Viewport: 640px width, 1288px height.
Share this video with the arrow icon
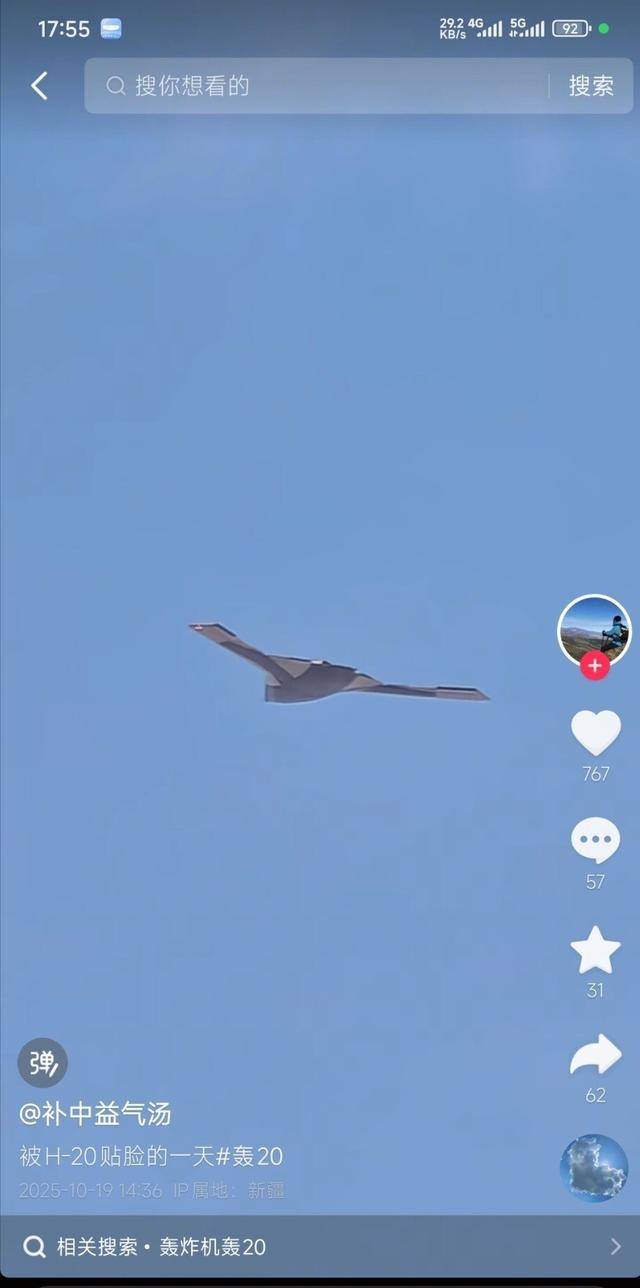(x=595, y=1057)
